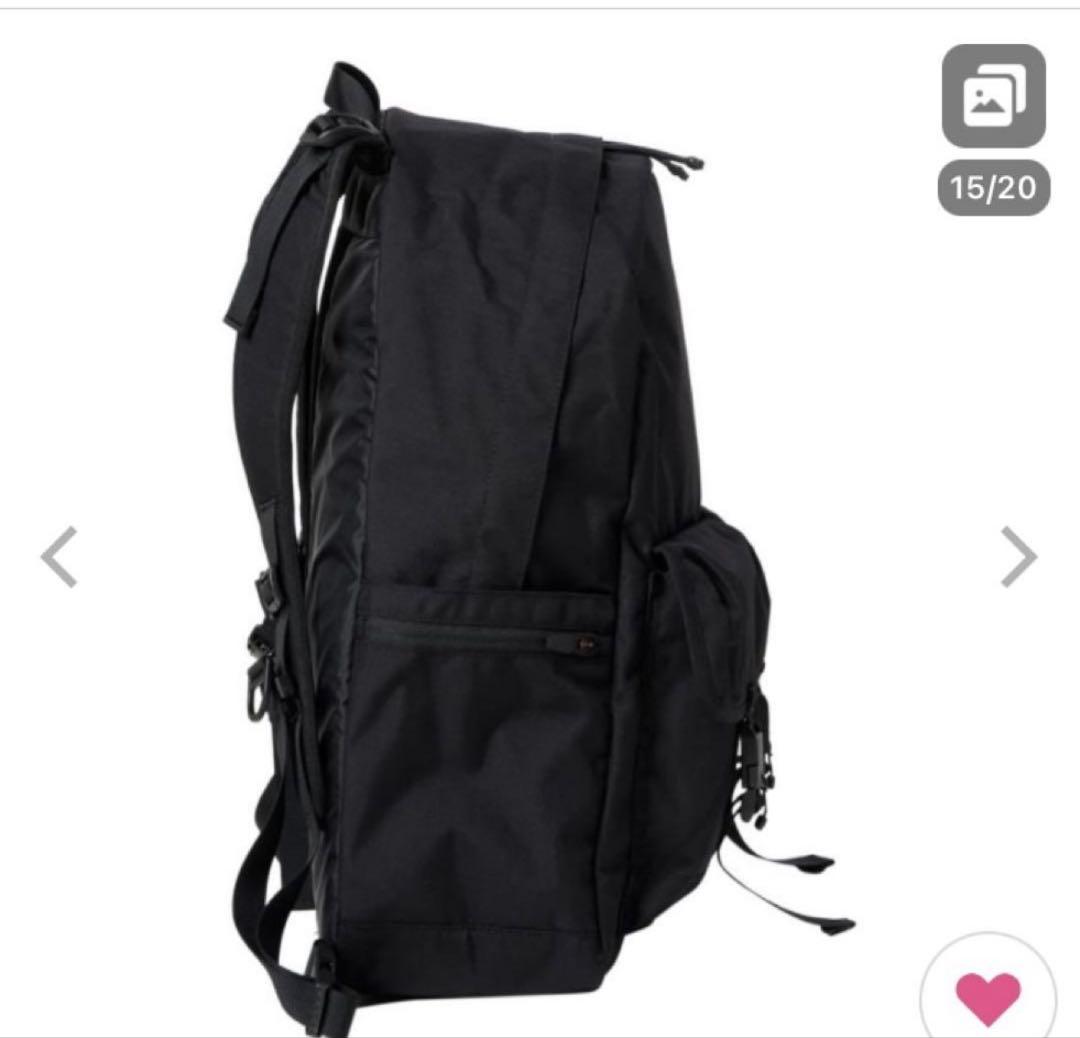The height and width of the screenshot is (1038, 1080).
Task: Go to the previous product photo
Action: coord(59,557)
